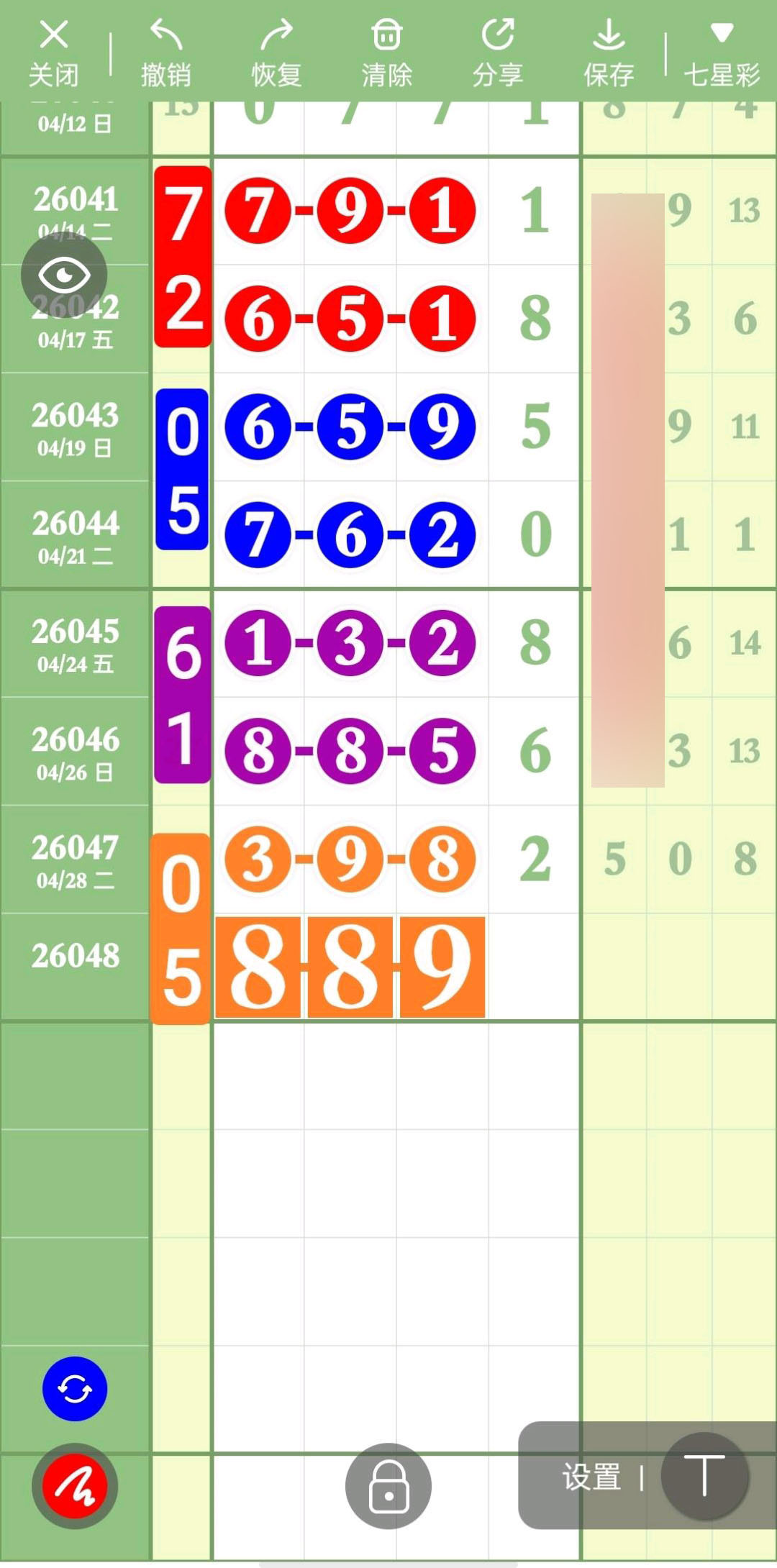Close the chart editor with 关闭
The height and width of the screenshot is (1568, 777).
pyautogui.click(x=53, y=53)
